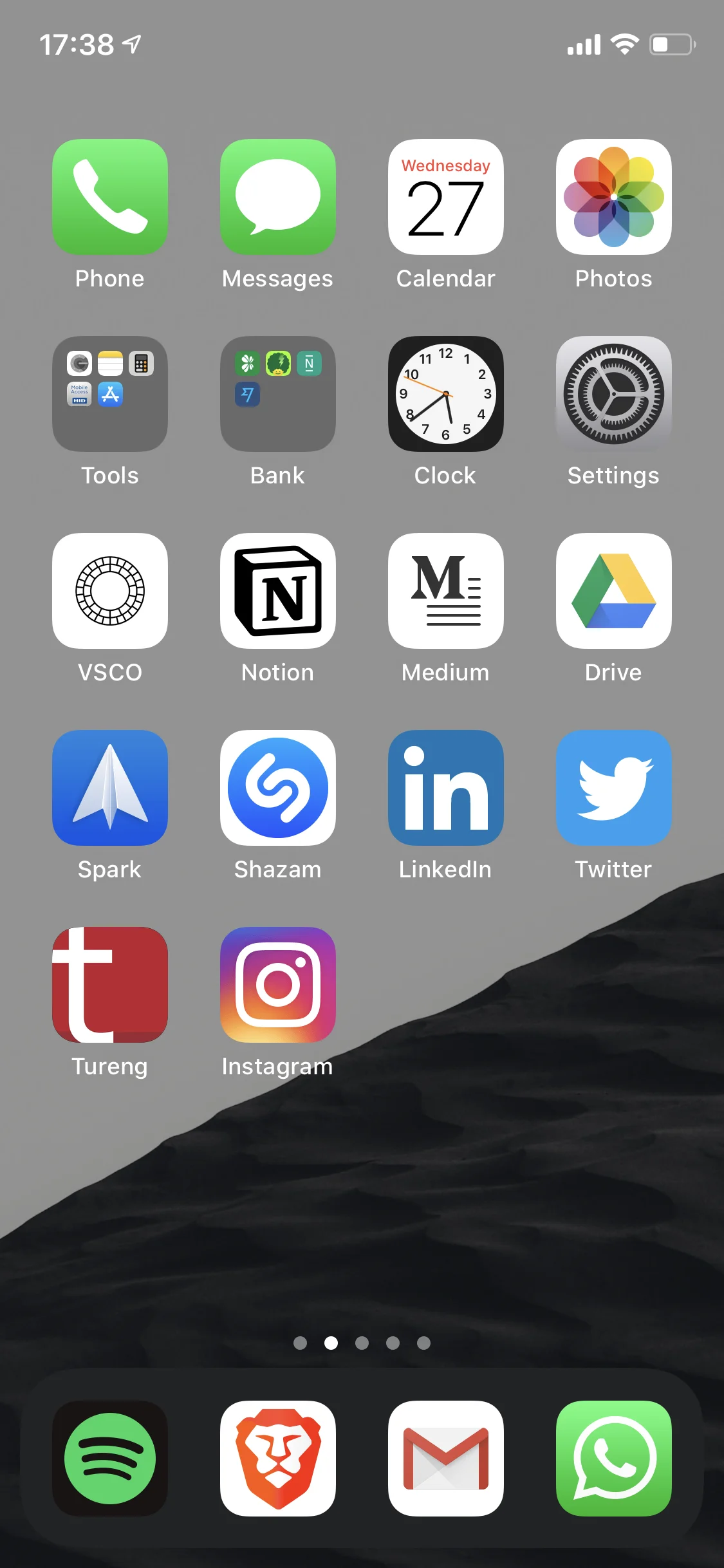This screenshot has width=724, height=1568.
Task: Launch Google Drive
Action: coord(613,591)
